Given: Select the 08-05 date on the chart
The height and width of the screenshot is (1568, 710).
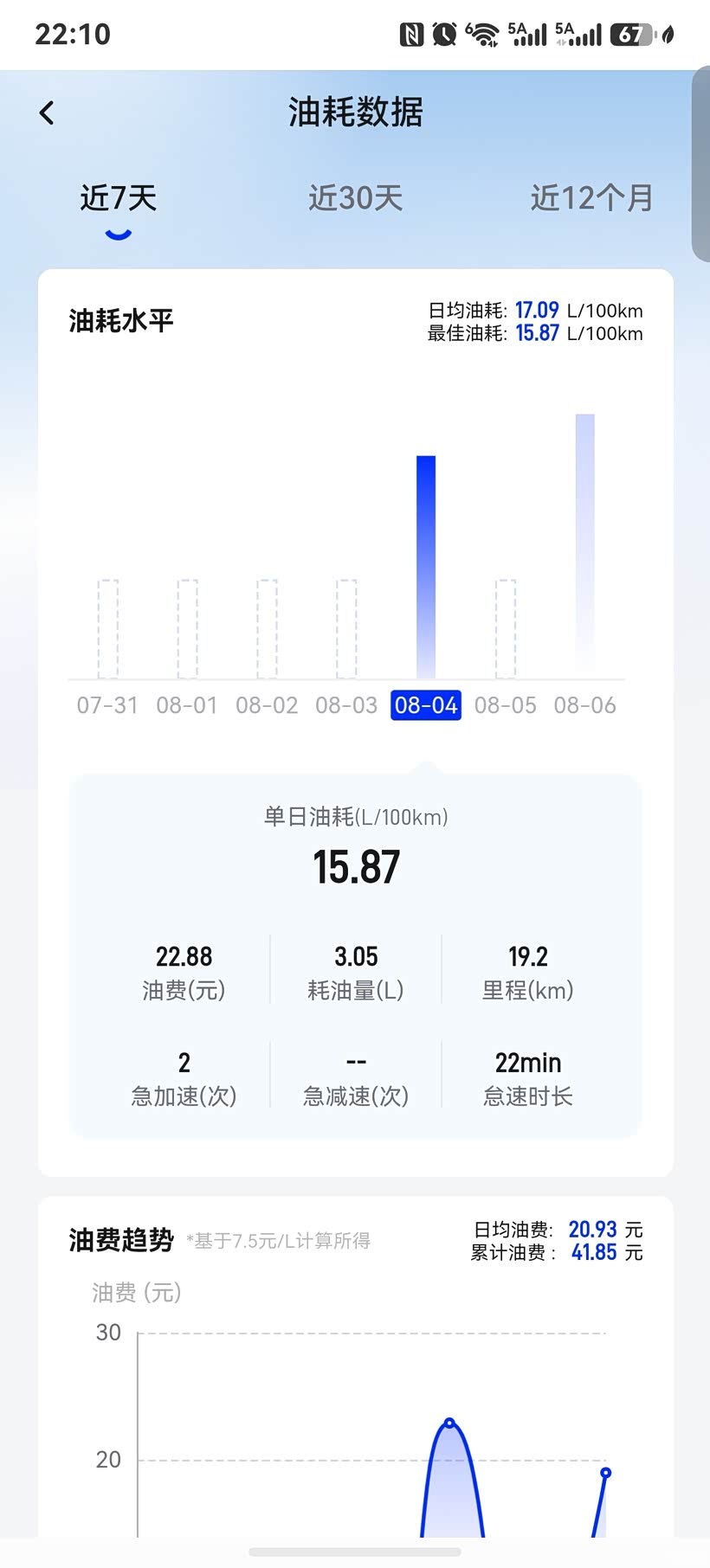Looking at the screenshot, I should pos(506,705).
